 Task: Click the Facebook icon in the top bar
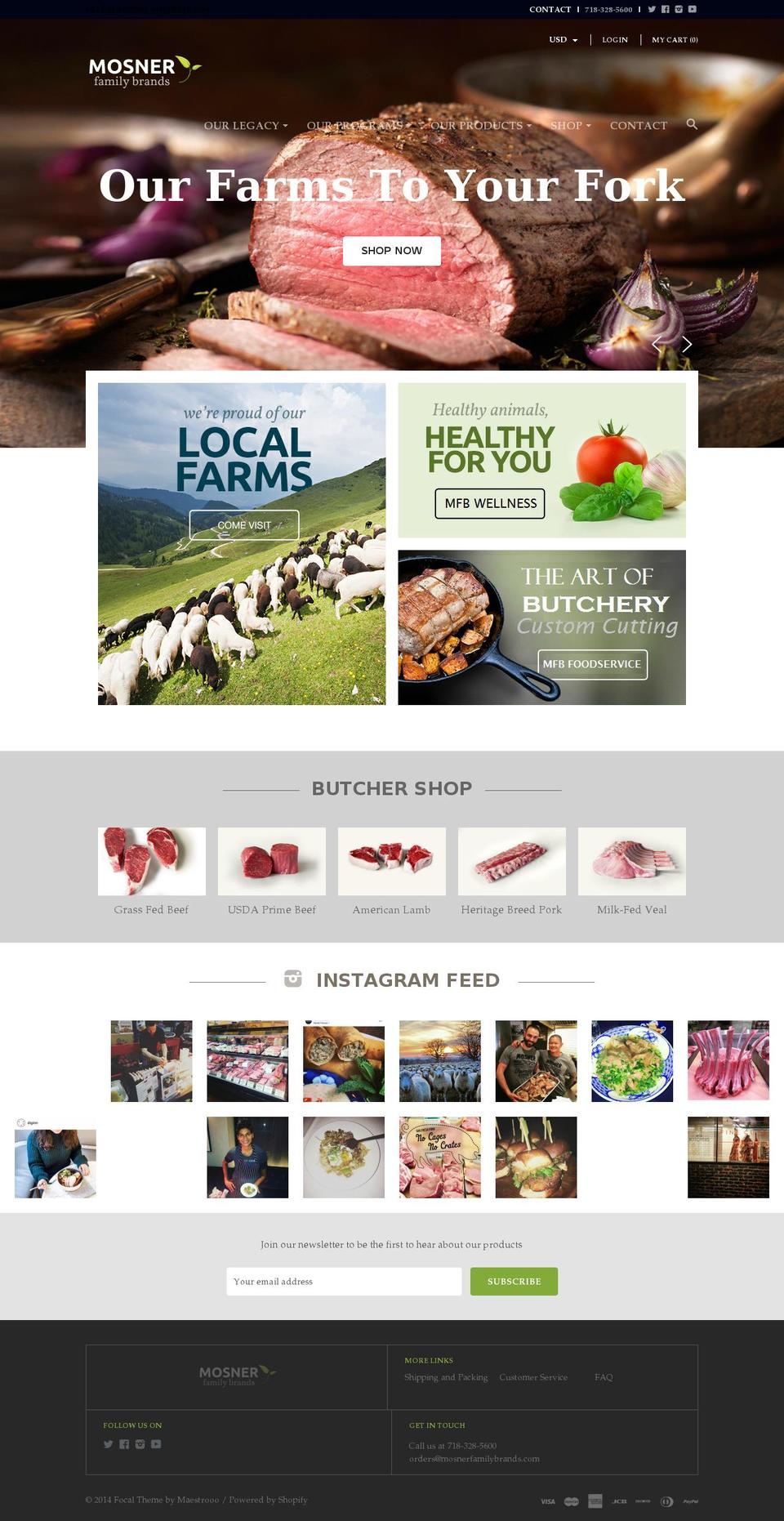click(665, 9)
